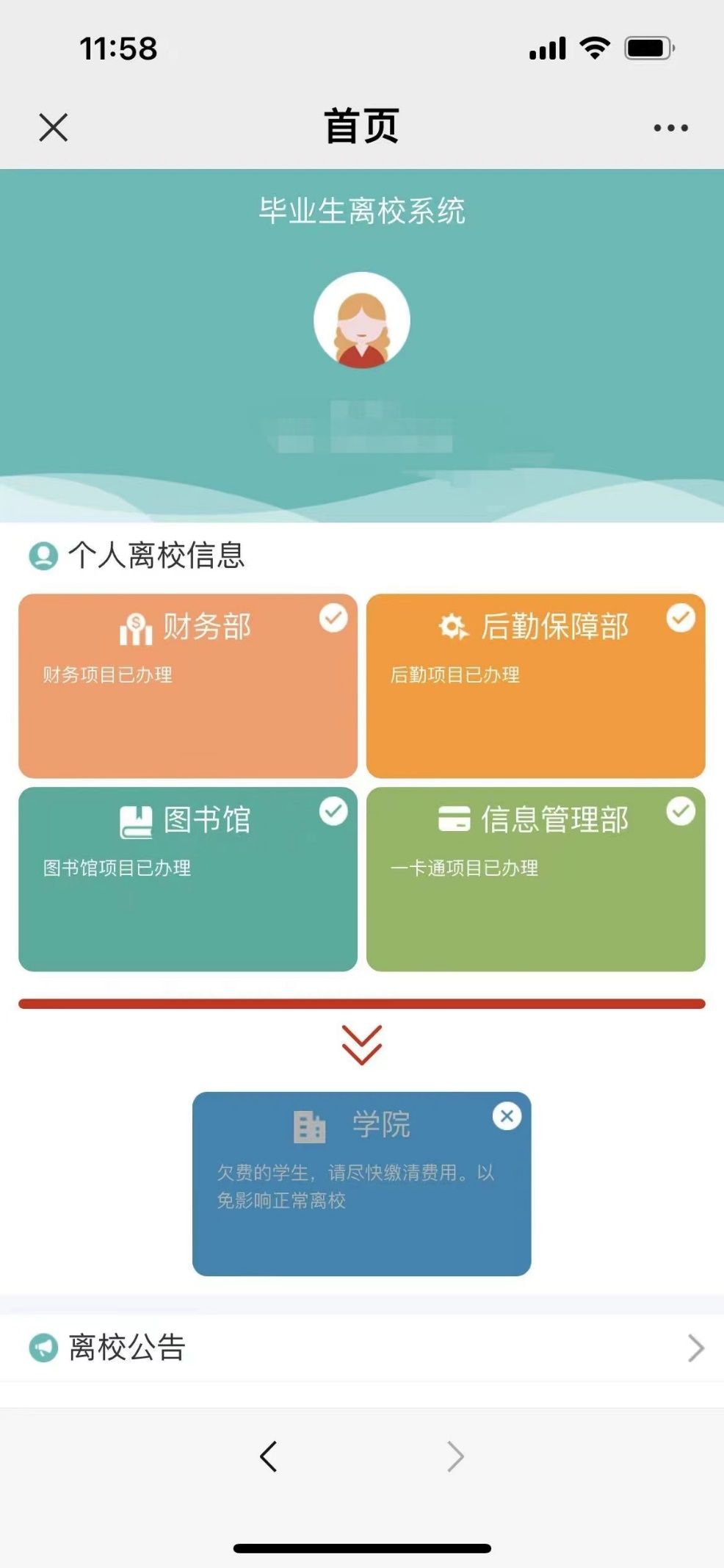
Task: Open the 图书馆 card
Action: coord(188,879)
